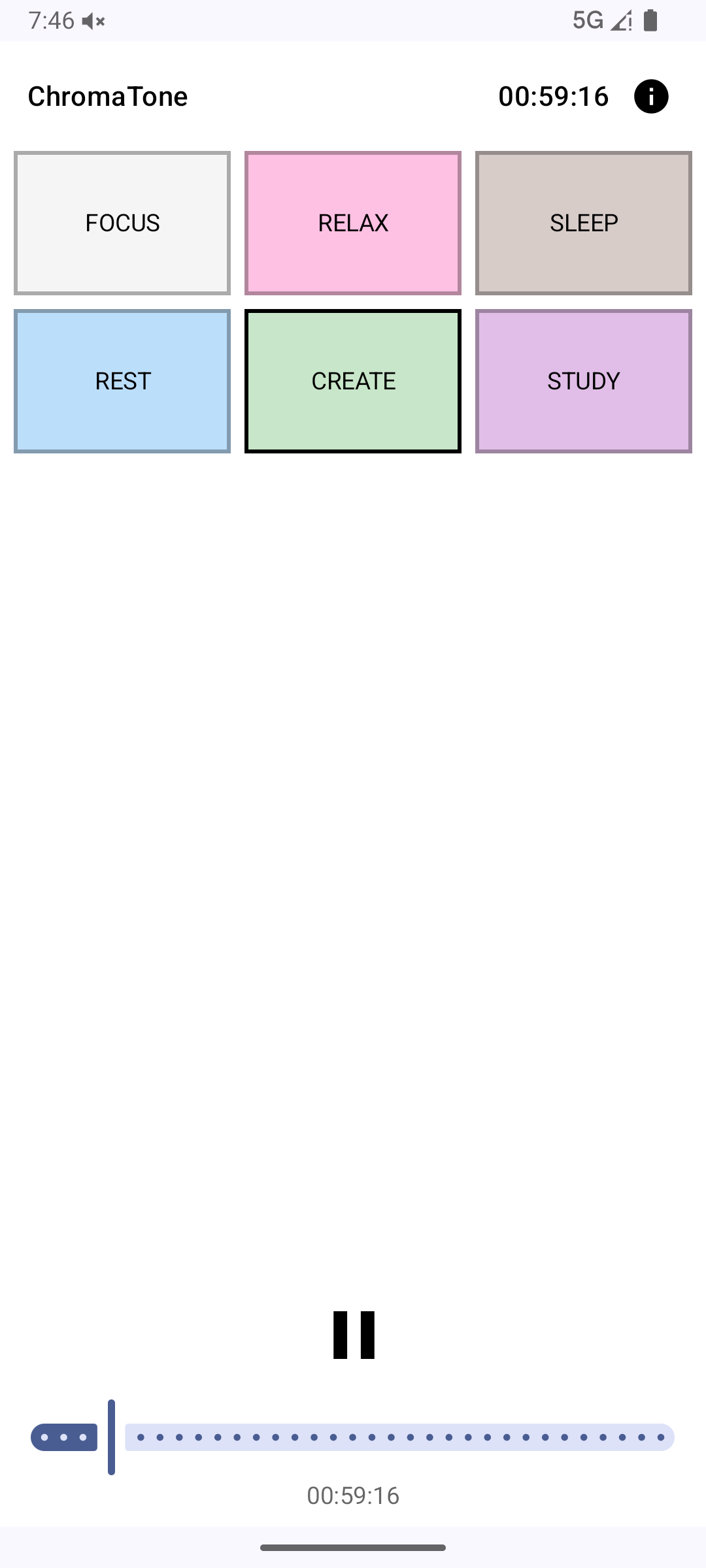The height and width of the screenshot is (1568, 706).
Task: Open the ChromaTone info dialog
Action: [x=651, y=96]
